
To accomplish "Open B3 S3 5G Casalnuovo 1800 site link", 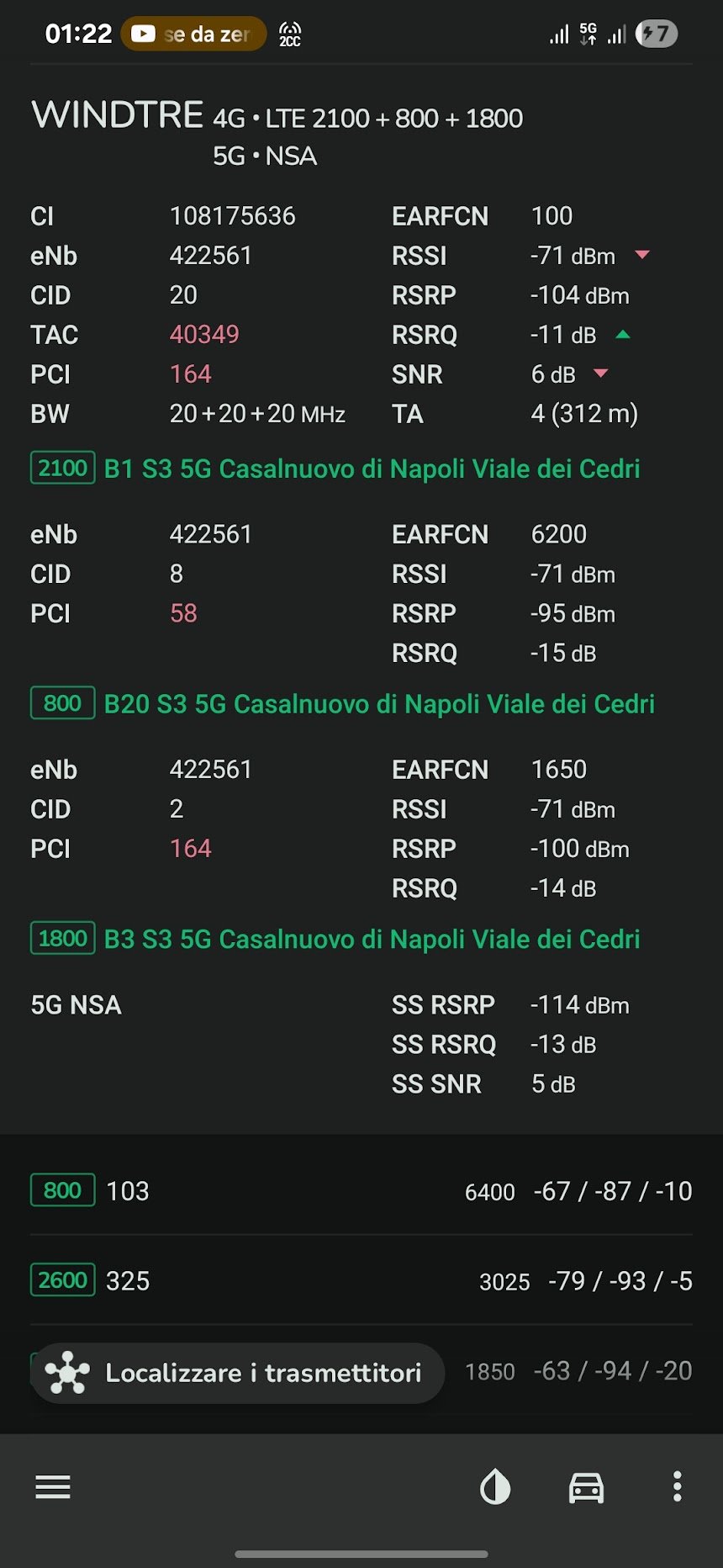I will [372, 939].
